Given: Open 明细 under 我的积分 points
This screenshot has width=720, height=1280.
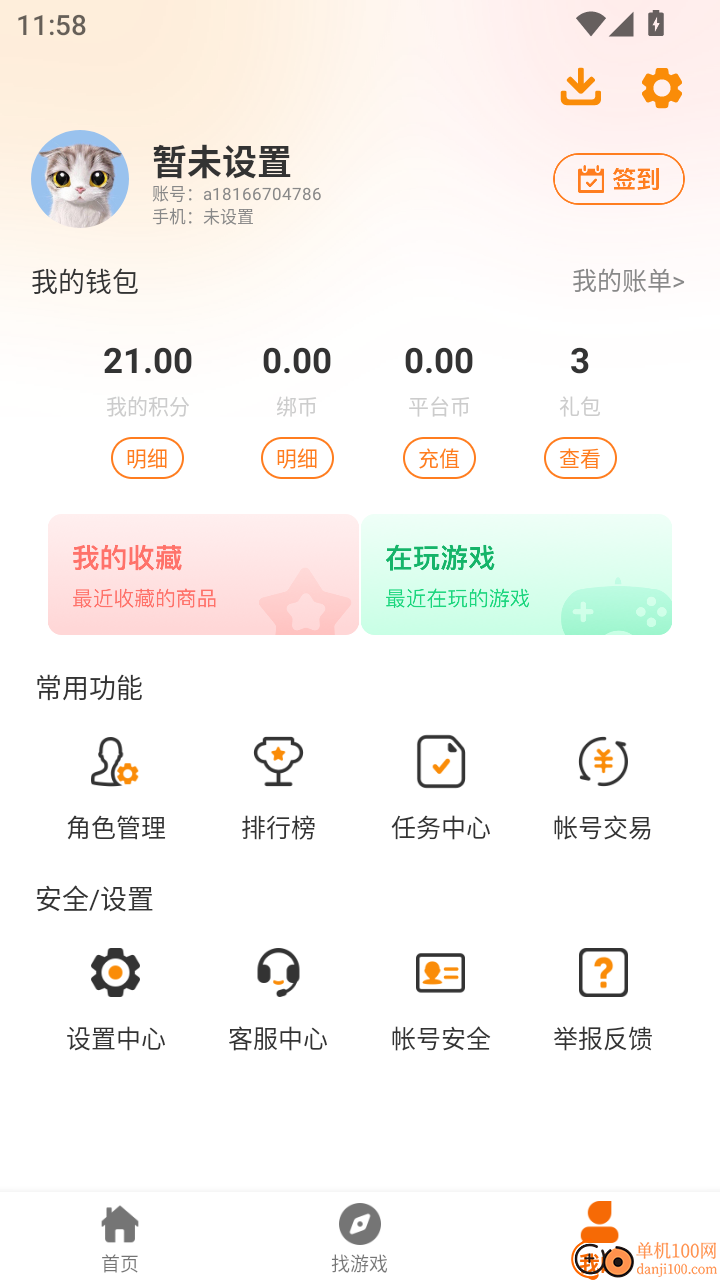Looking at the screenshot, I should click(147, 458).
